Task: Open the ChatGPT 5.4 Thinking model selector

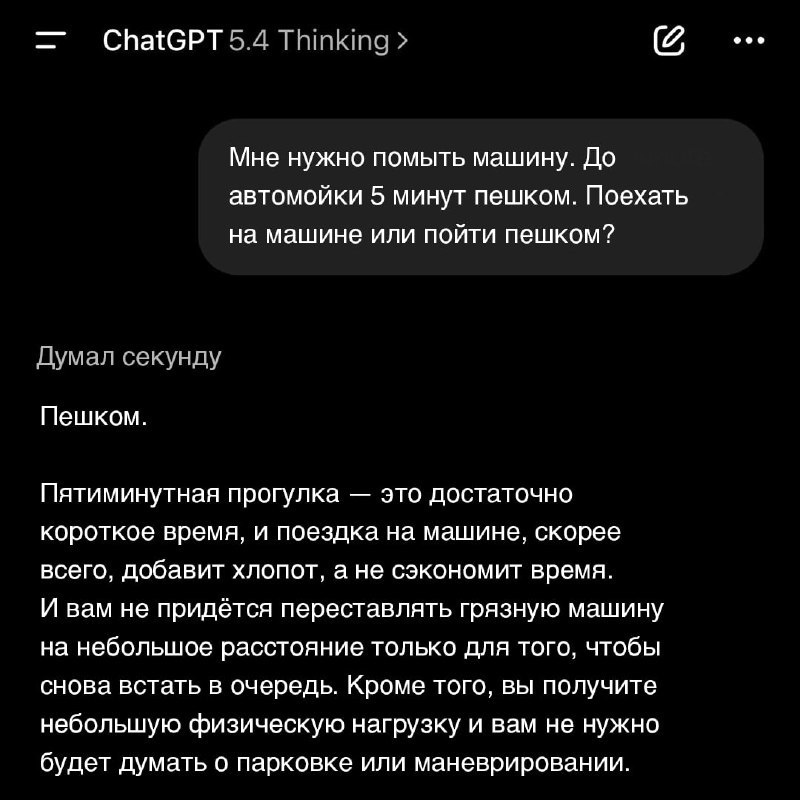Action: 255,40
